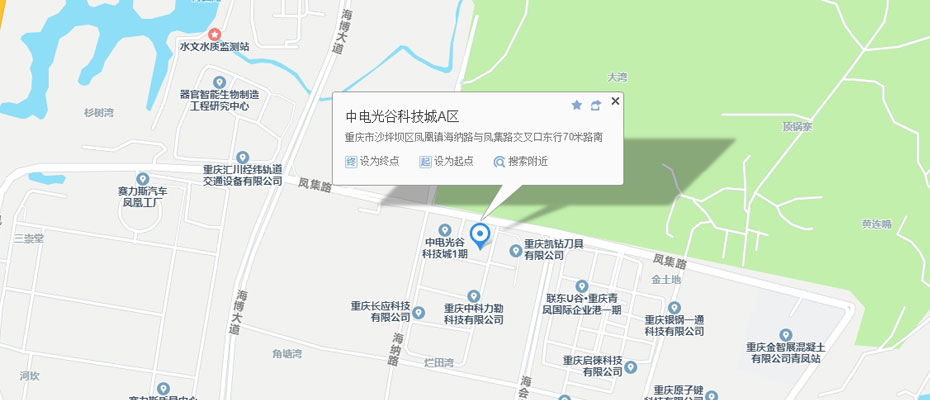The width and height of the screenshot is (930, 400).
Task: Share the 中电光谷科技城A区 location
Action: pyautogui.click(x=596, y=104)
